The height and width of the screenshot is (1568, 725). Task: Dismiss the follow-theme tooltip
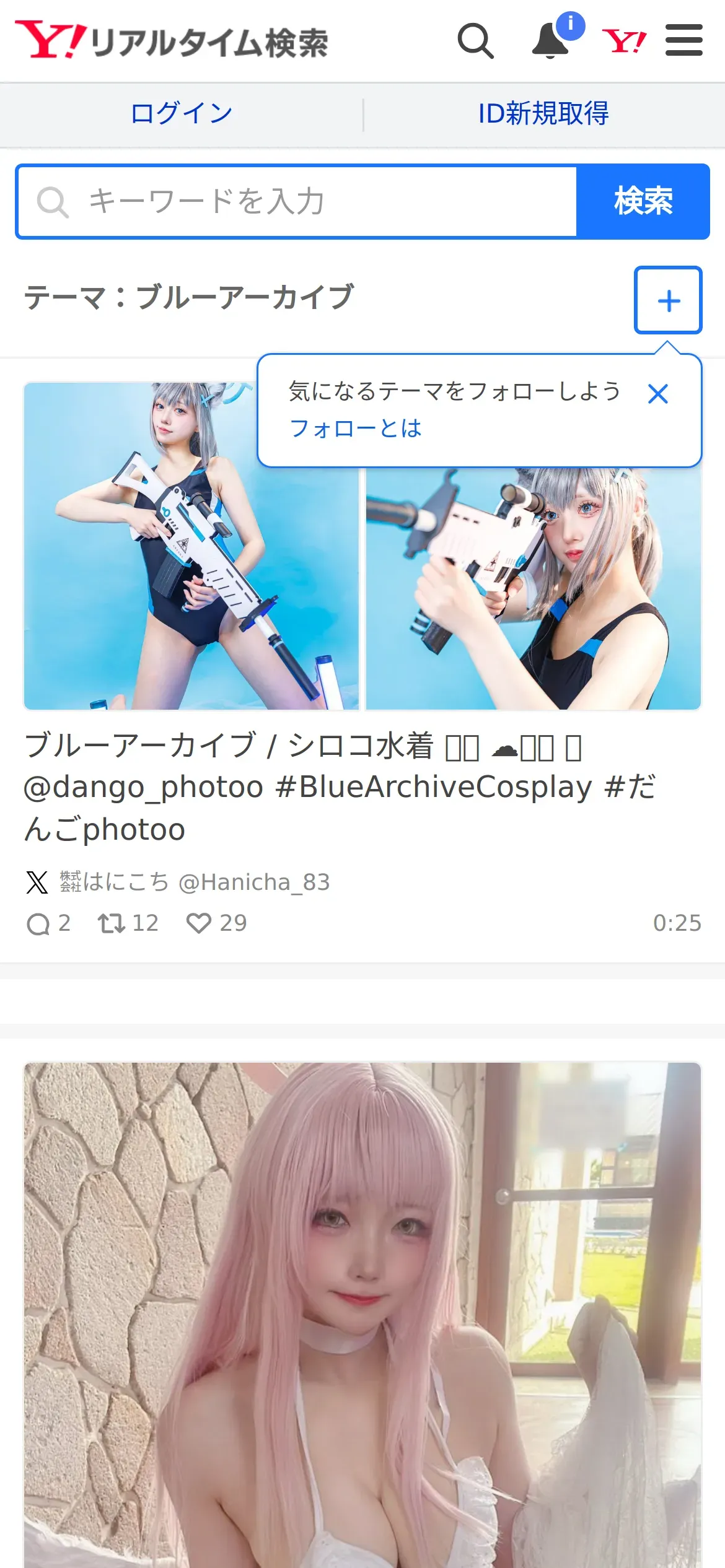657,394
